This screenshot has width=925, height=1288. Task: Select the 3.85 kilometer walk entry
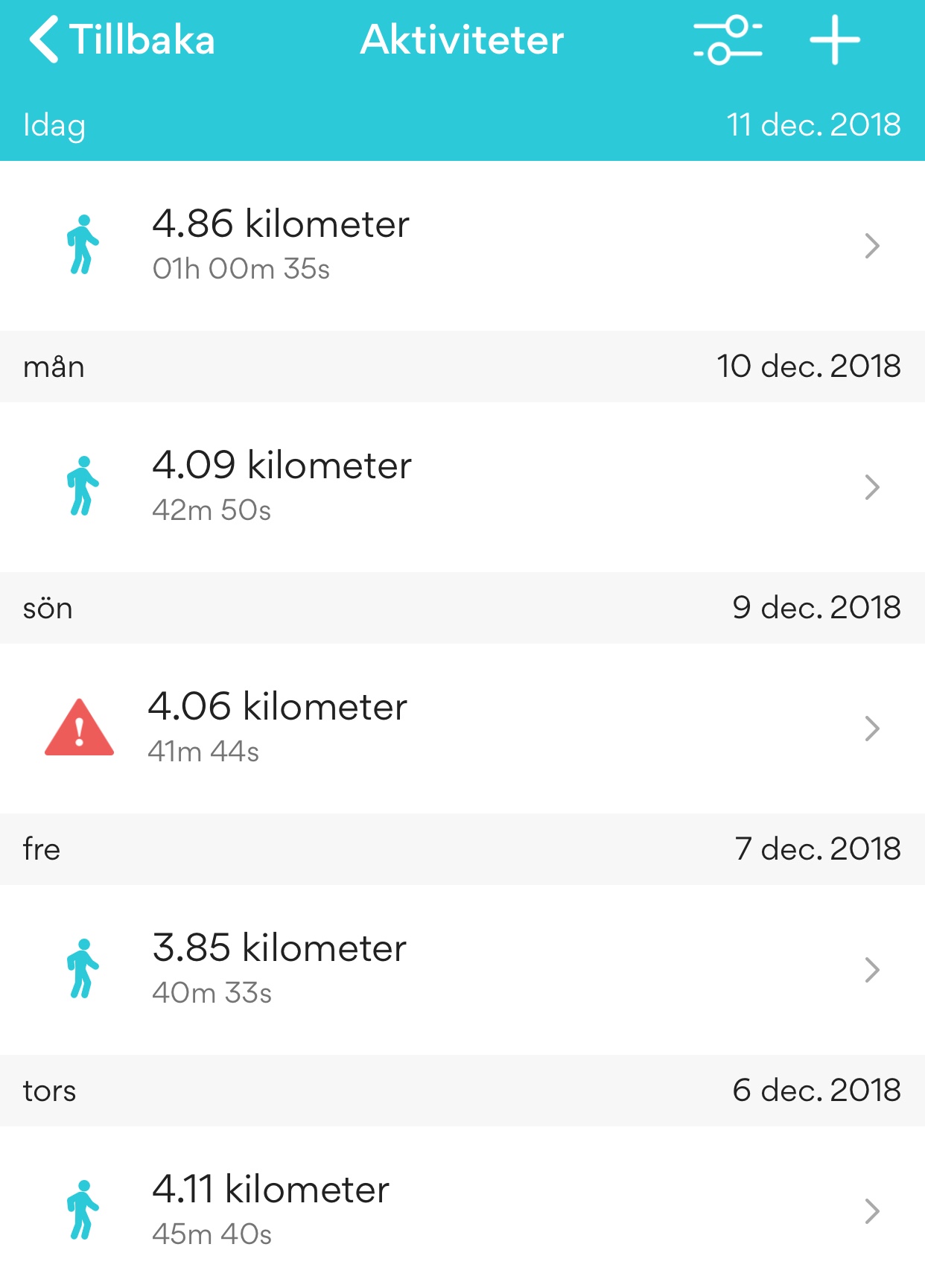[x=462, y=969]
